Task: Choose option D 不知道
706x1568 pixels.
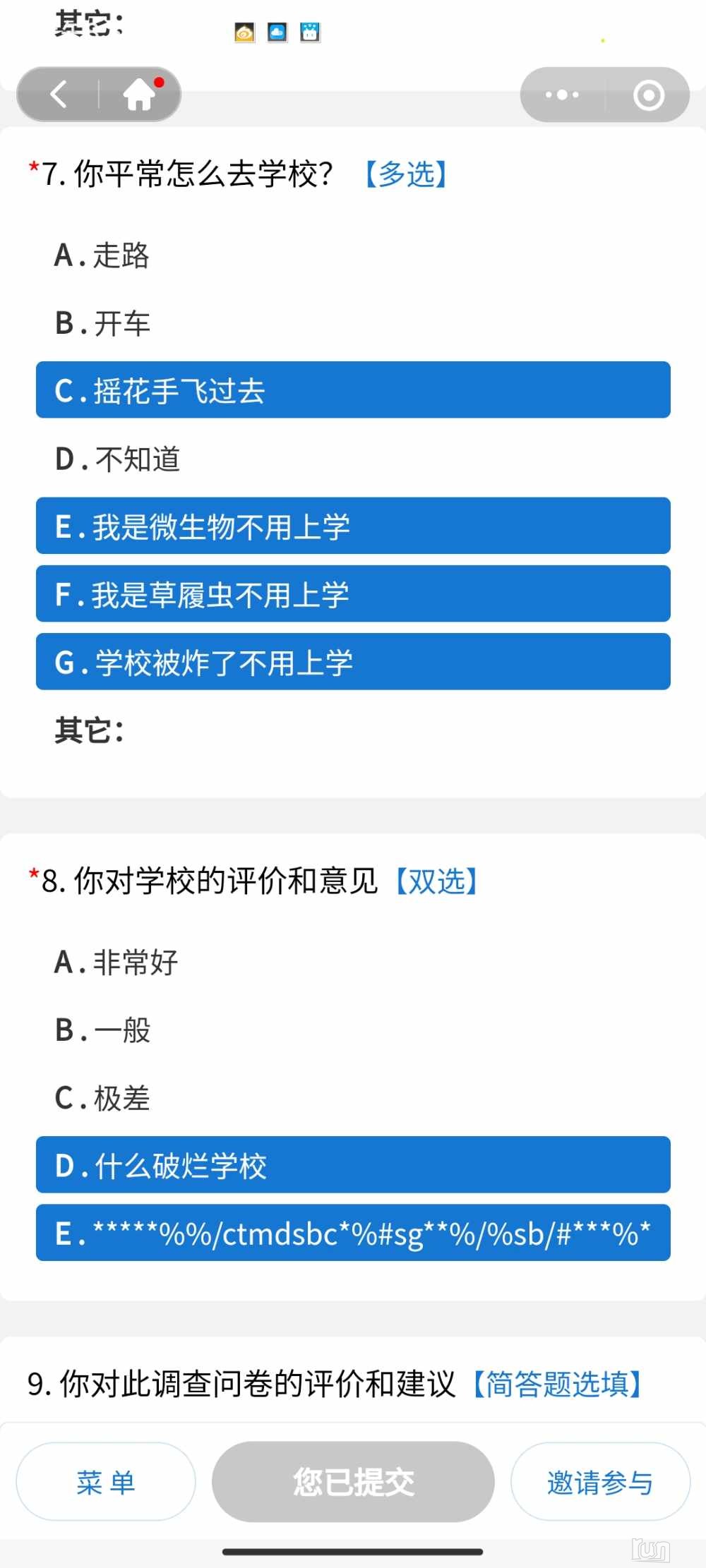Action: (353, 459)
